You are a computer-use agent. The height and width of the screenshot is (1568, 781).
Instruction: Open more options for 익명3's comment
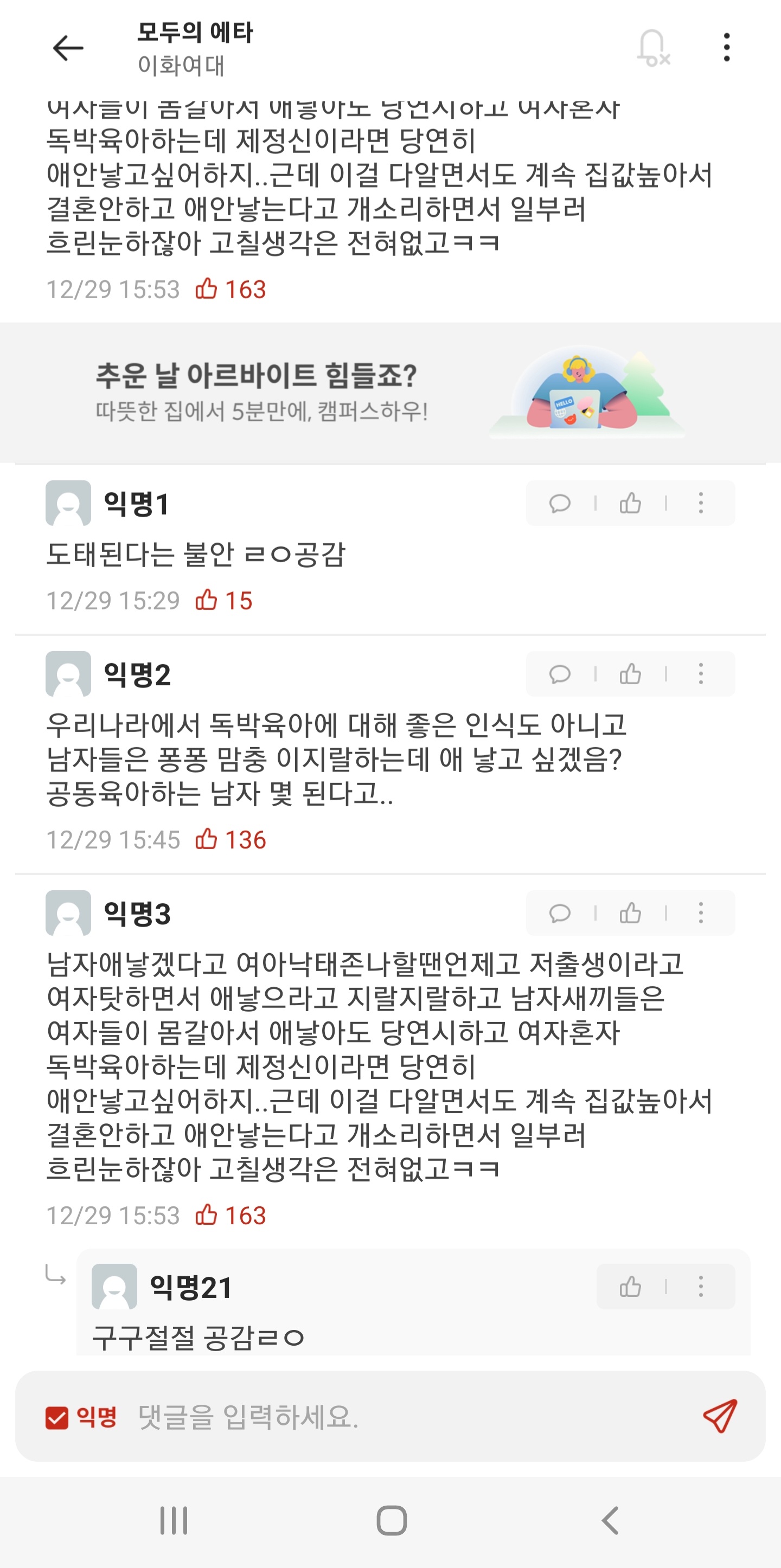click(x=701, y=913)
